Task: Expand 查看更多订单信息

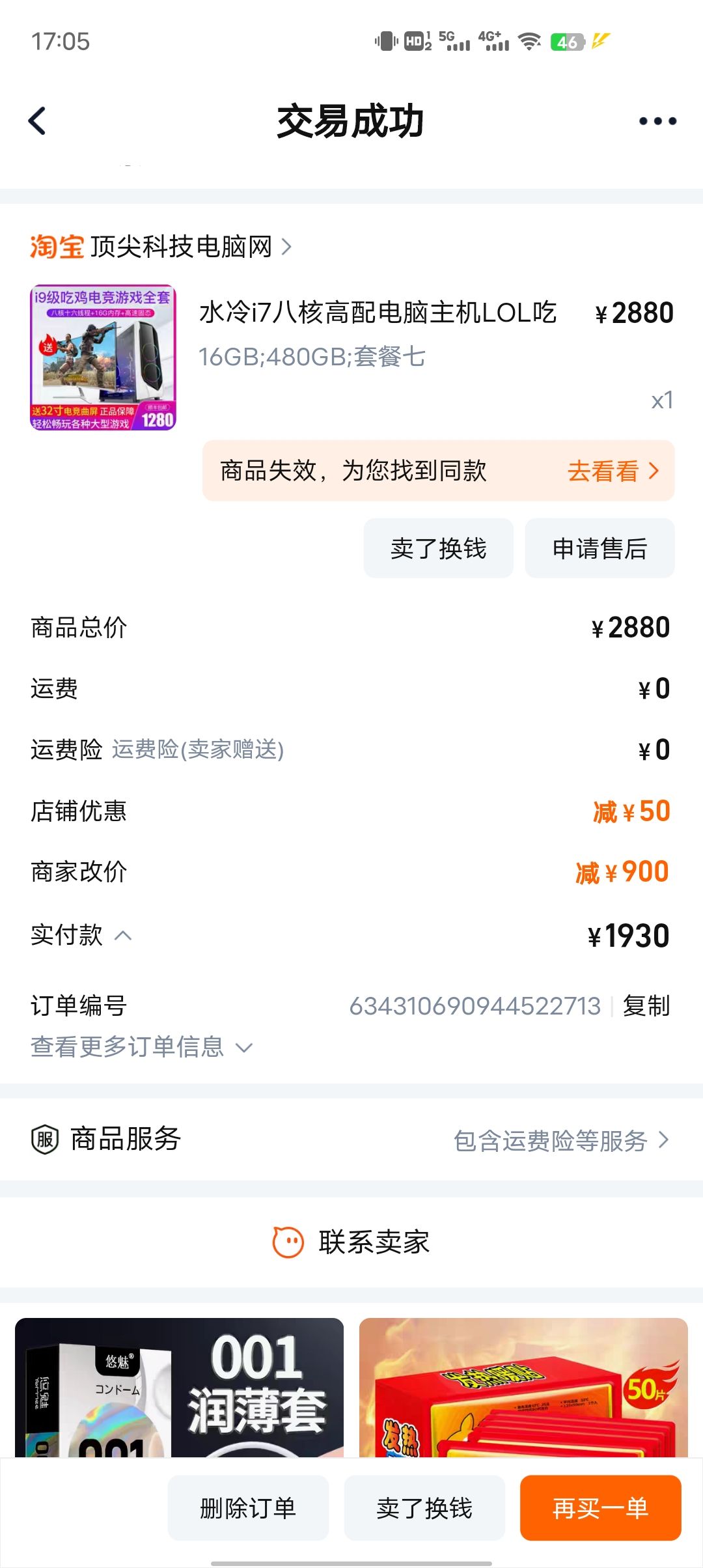Action: [x=141, y=1047]
